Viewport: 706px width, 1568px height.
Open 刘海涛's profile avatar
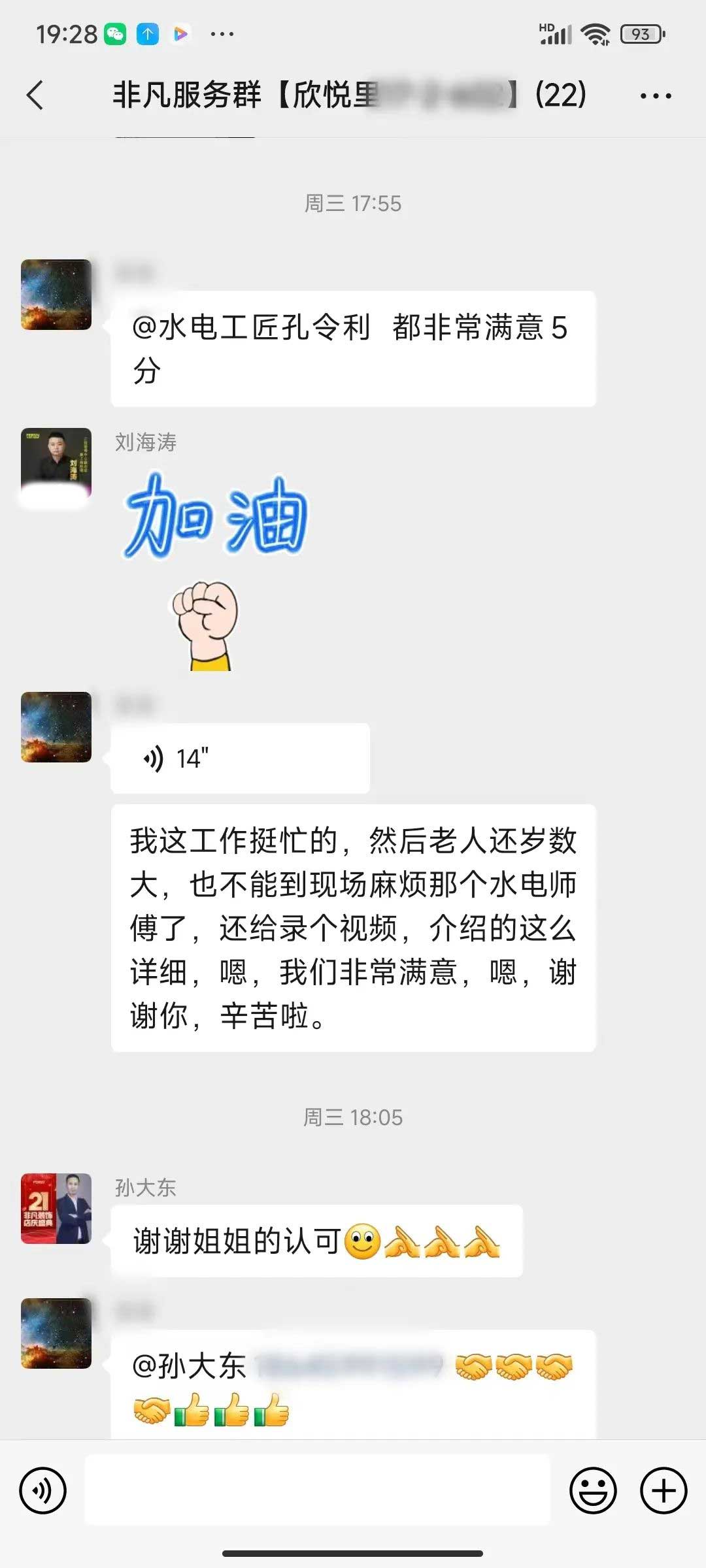[56, 464]
